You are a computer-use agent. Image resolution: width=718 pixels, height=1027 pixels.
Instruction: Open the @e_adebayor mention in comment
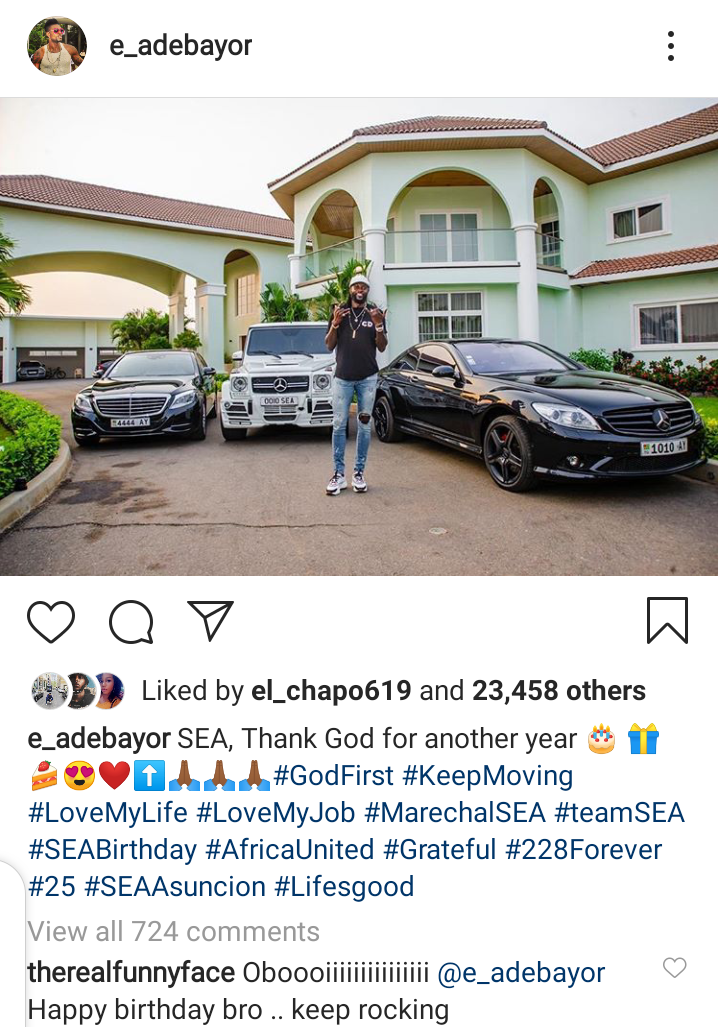click(x=520, y=972)
